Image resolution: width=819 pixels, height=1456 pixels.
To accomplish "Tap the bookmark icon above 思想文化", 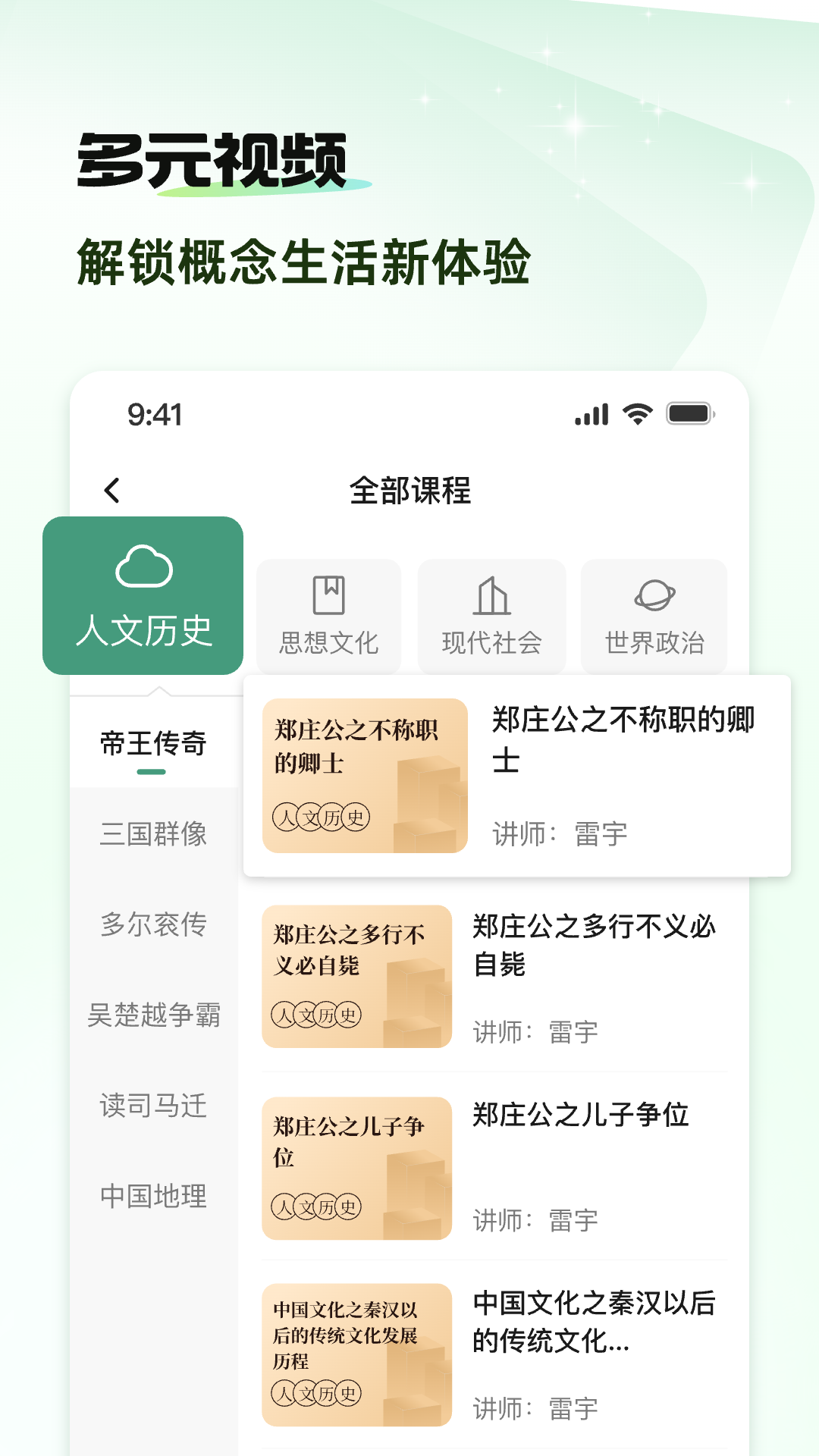I will 328,595.
